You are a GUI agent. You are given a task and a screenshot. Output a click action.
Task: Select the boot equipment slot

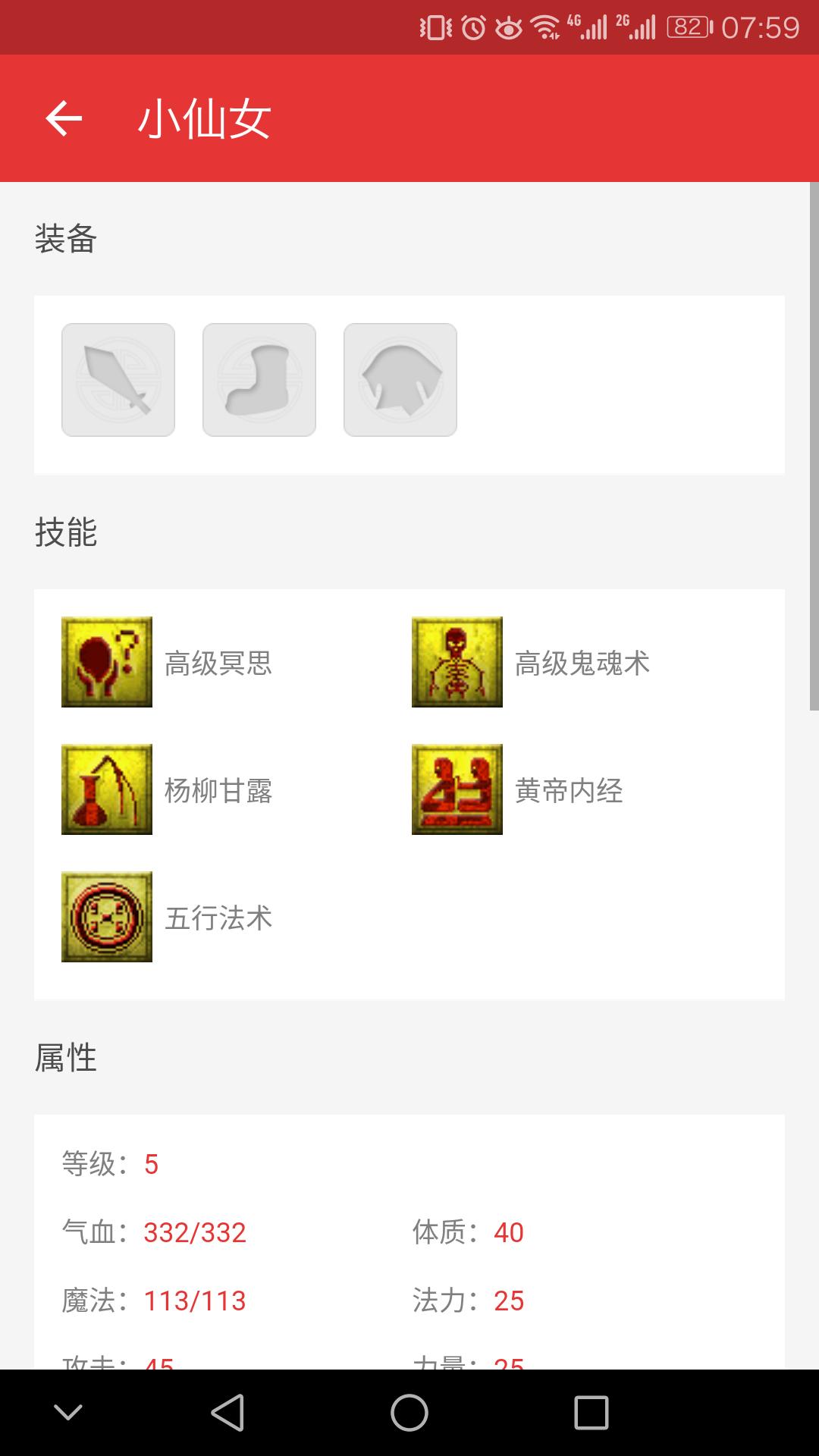coord(259,380)
